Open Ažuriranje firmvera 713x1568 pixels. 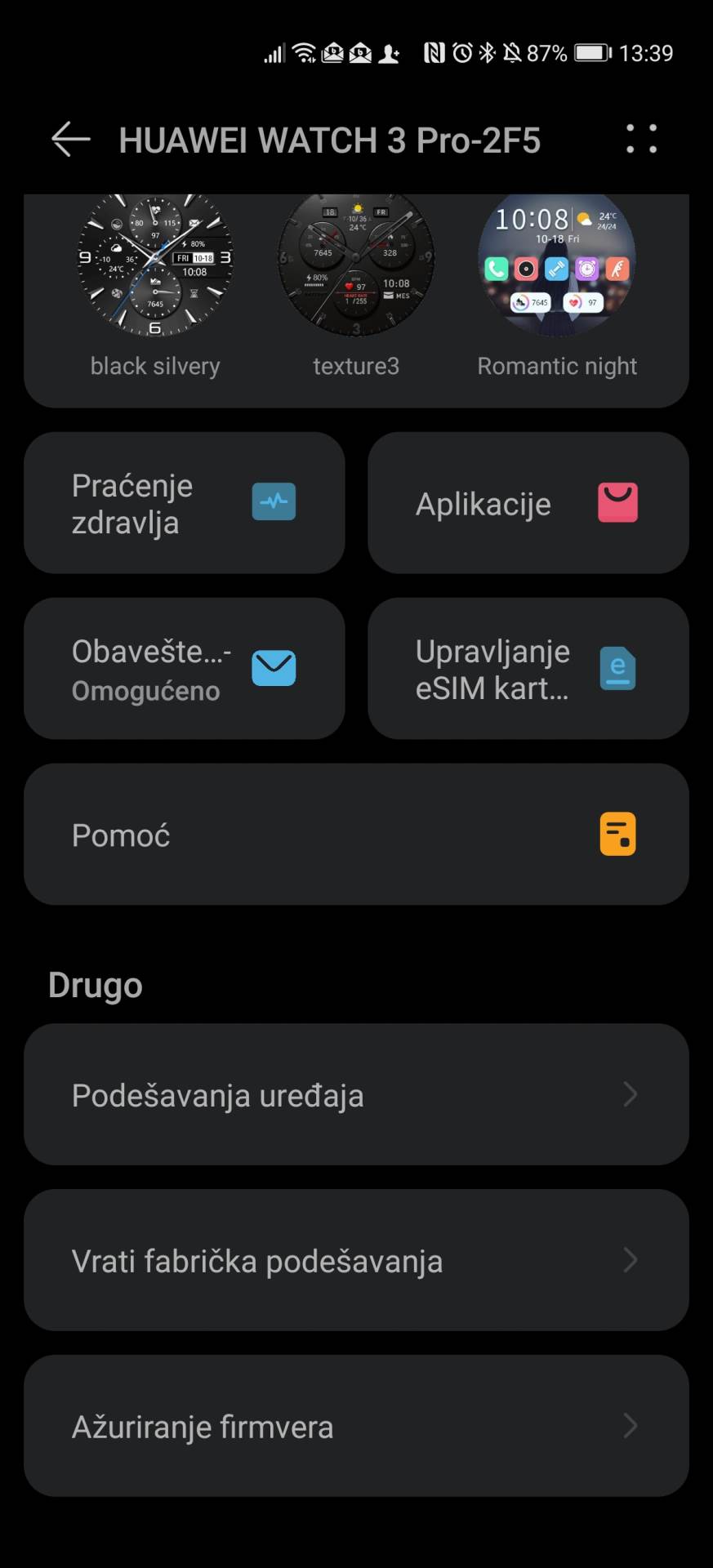tap(356, 1426)
